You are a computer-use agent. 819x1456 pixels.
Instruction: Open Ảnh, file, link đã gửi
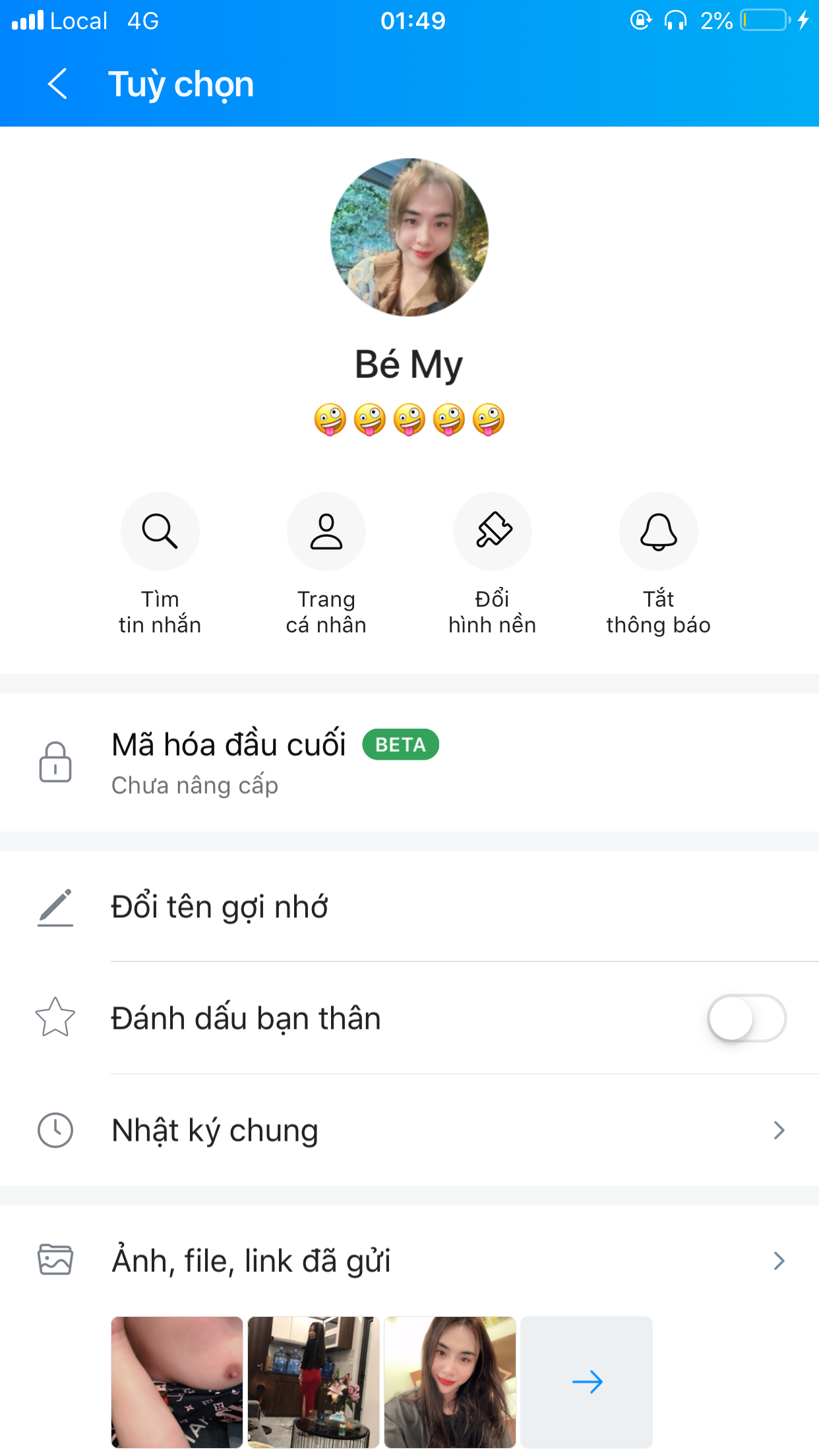point(409,1261)
